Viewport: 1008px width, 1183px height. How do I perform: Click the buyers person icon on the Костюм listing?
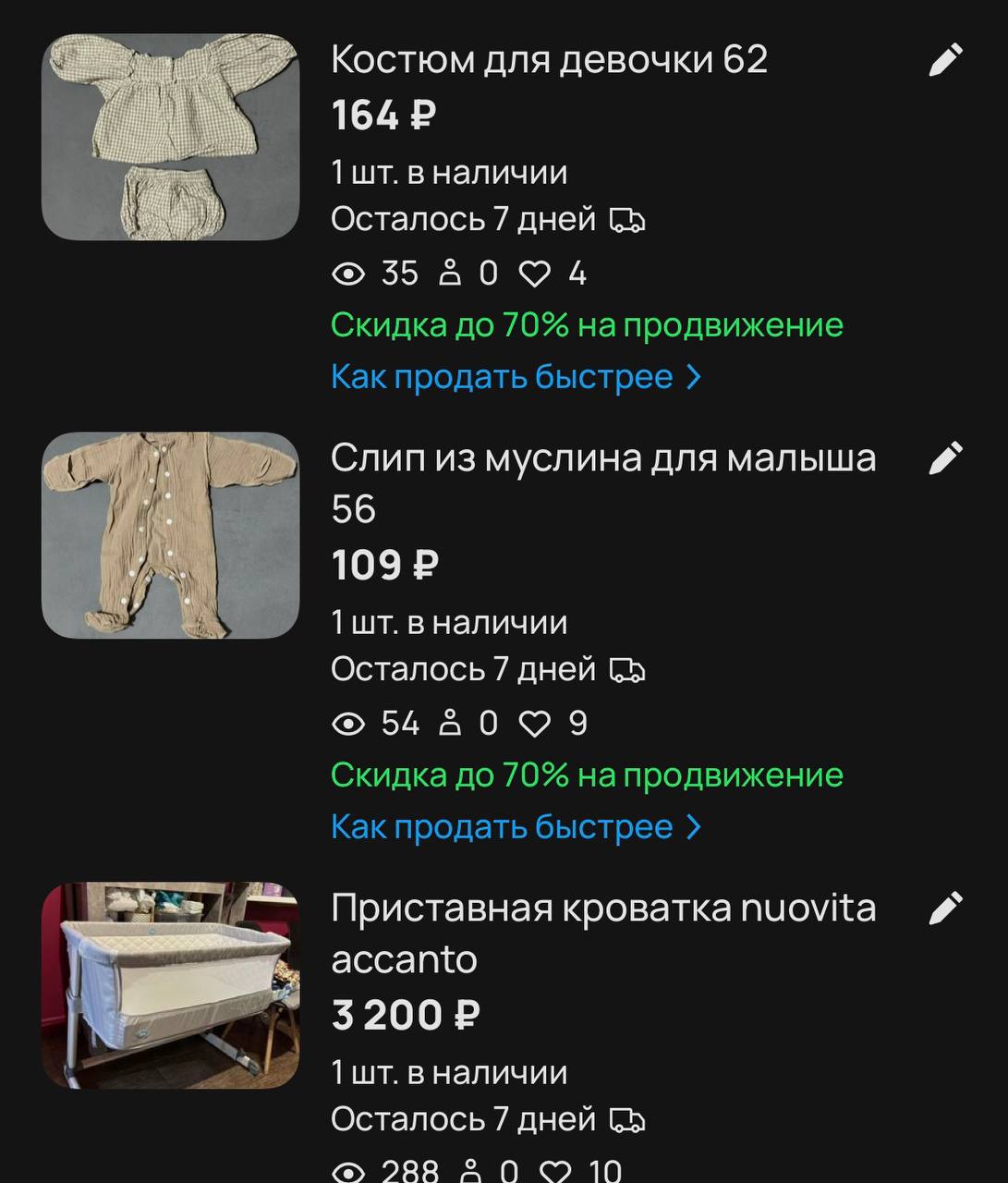(x=452, y=273)
